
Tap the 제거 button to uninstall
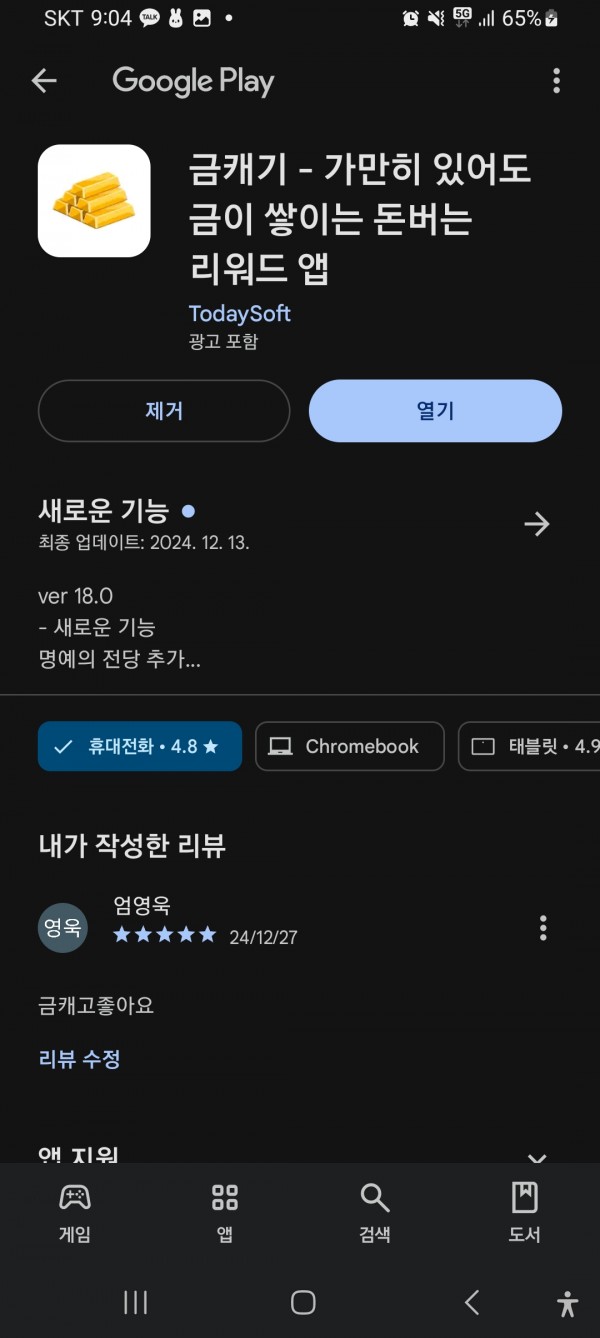(164, 411)
